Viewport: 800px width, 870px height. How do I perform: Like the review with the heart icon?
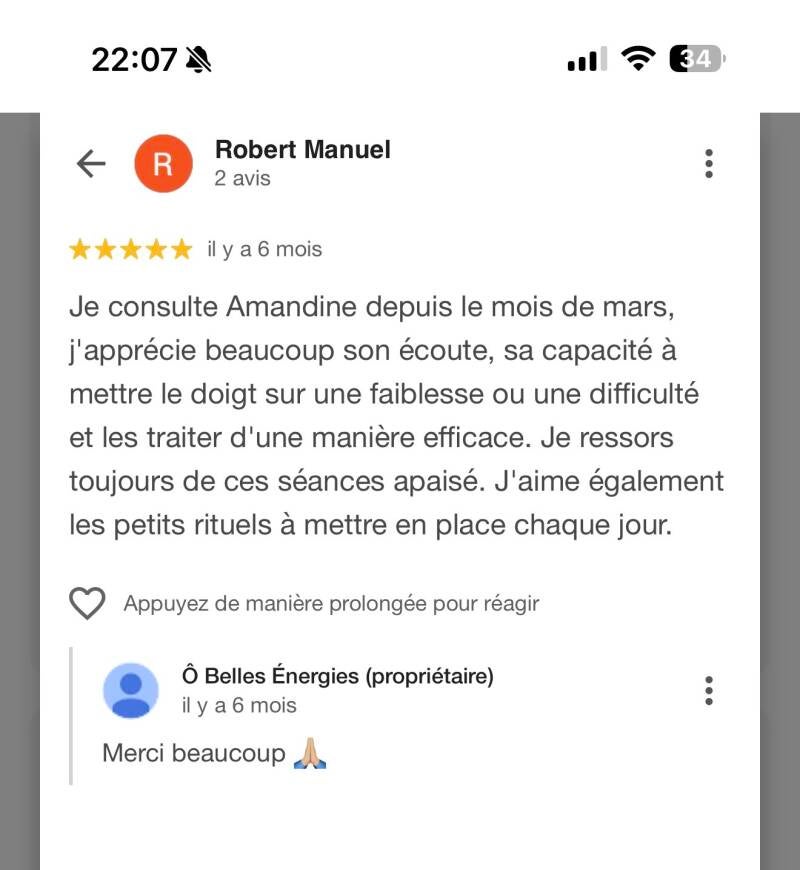pos(87,603)
